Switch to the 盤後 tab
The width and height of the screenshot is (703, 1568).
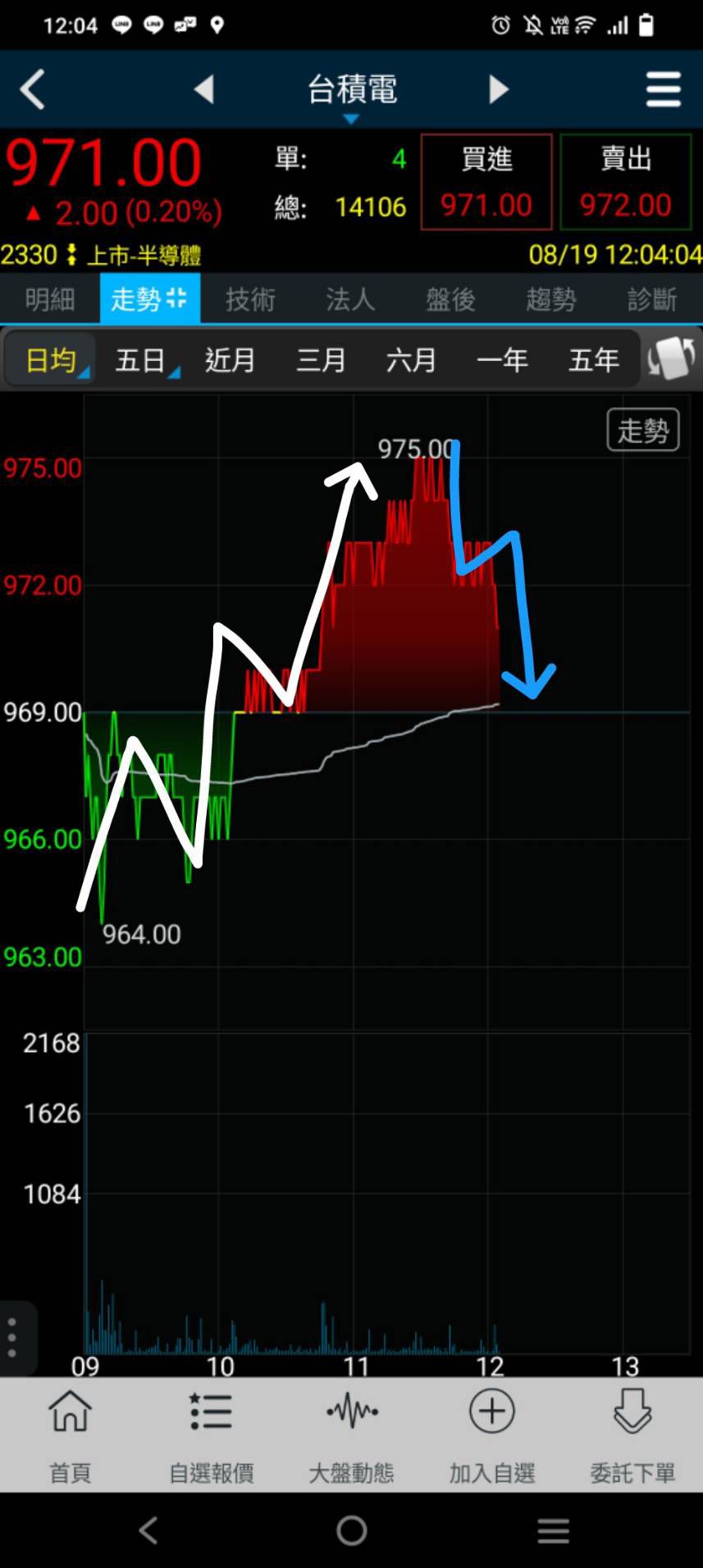coord(450,299)
